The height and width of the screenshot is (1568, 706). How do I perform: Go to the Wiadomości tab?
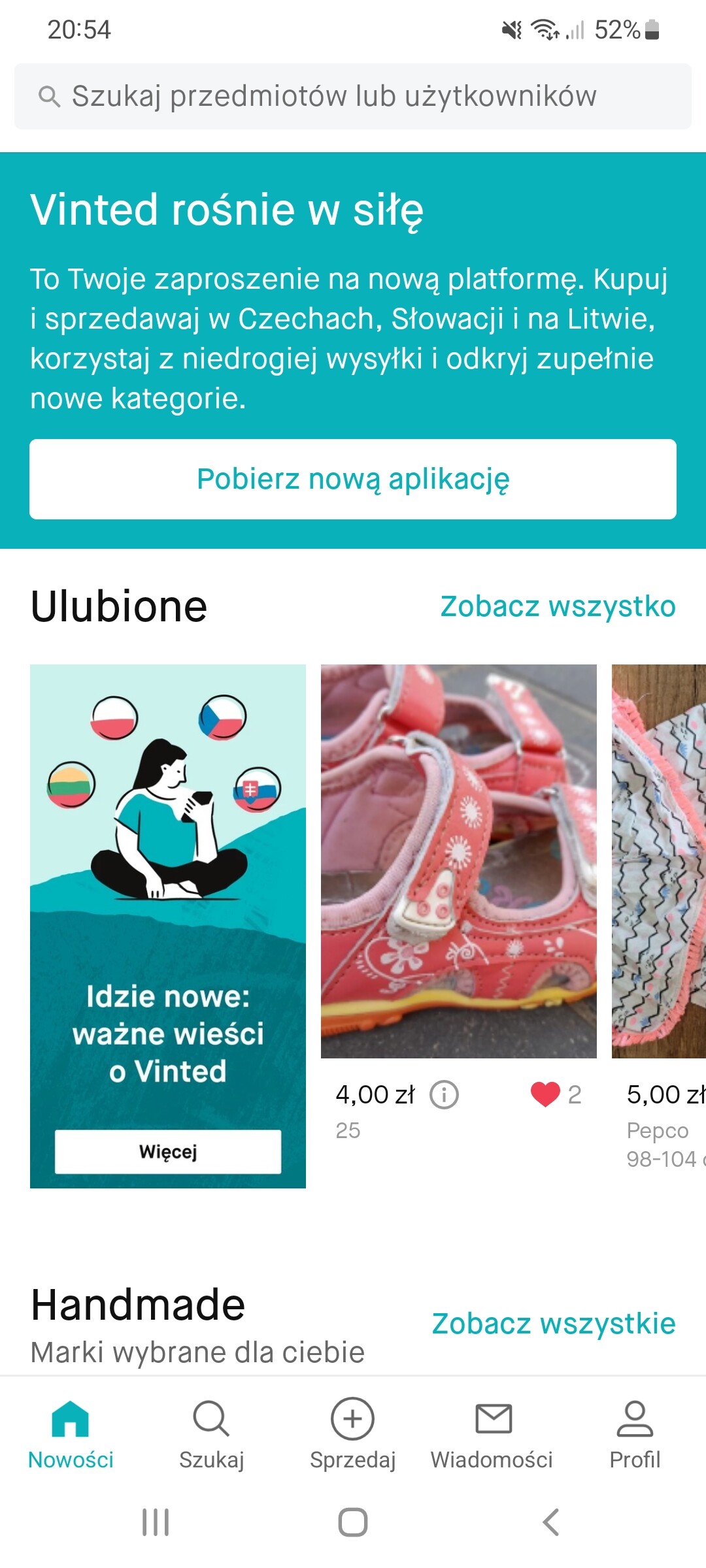click(x=492, y=1434)
